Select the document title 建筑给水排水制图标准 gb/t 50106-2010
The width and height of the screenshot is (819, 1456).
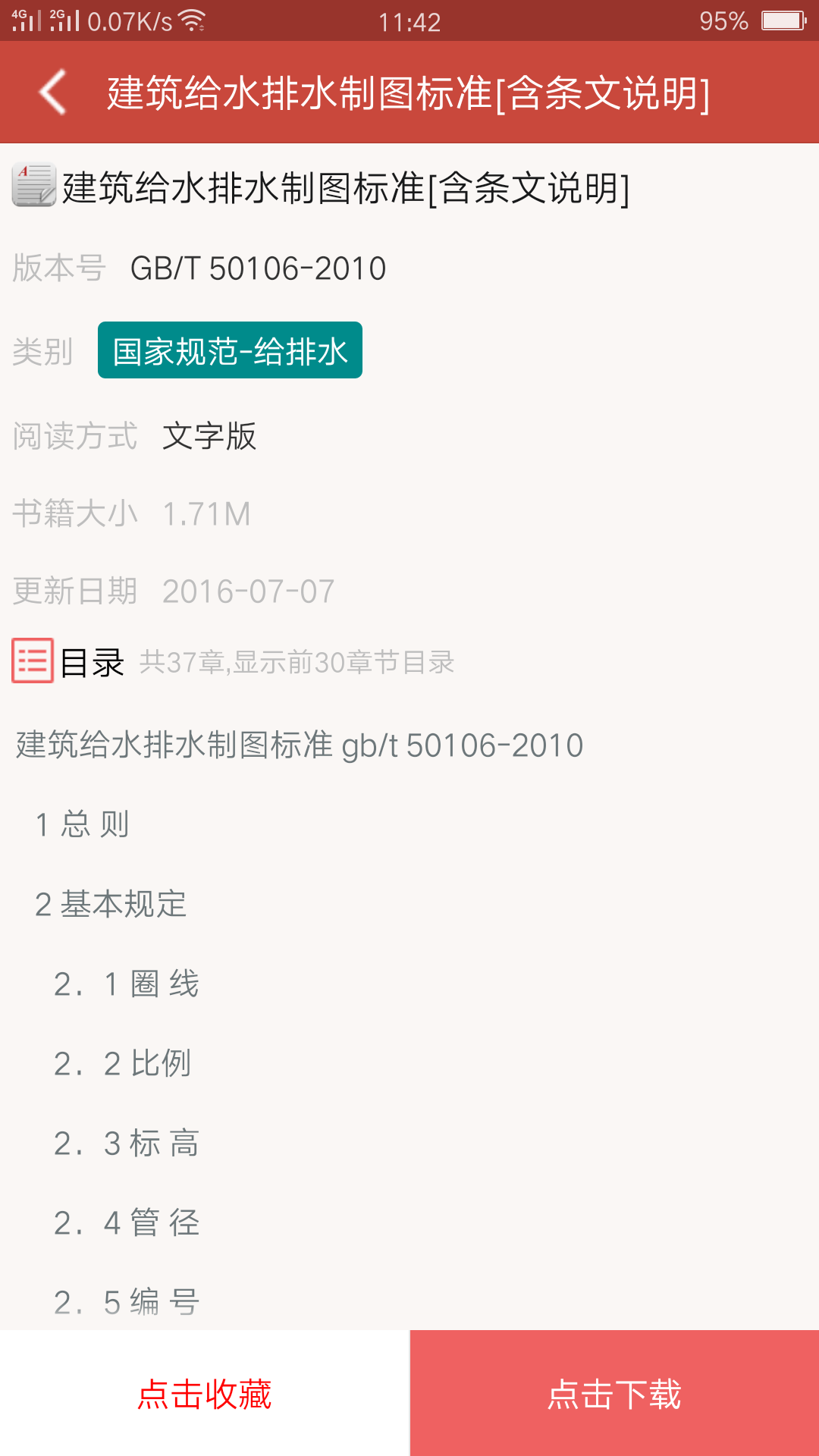[297, 745]
